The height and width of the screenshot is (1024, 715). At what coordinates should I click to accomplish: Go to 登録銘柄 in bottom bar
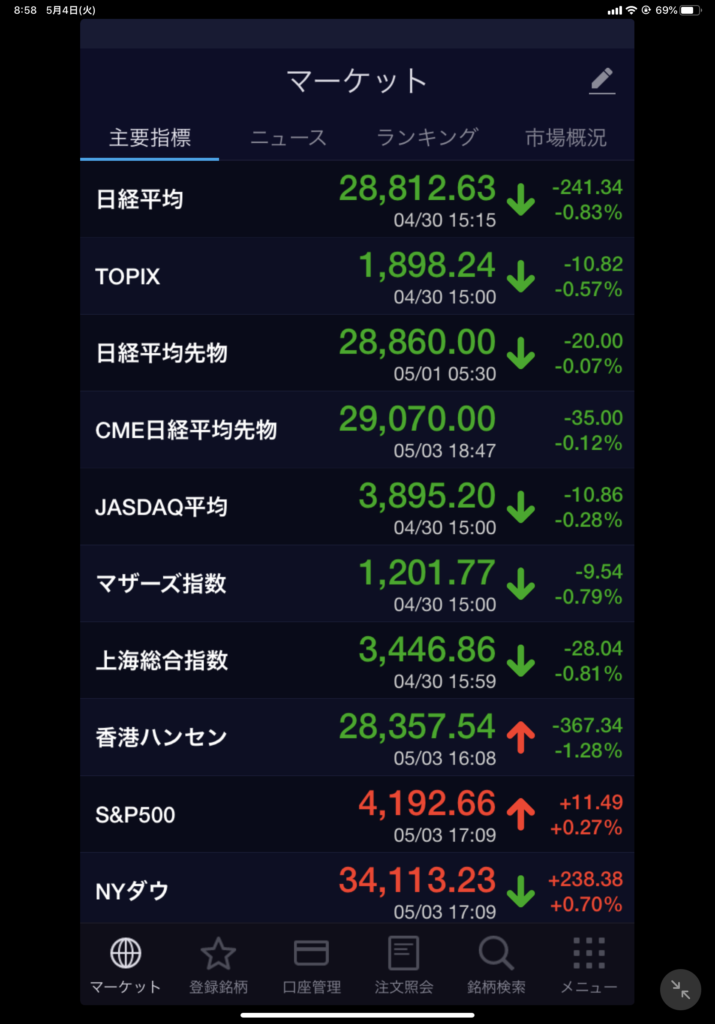coord(218,965)
